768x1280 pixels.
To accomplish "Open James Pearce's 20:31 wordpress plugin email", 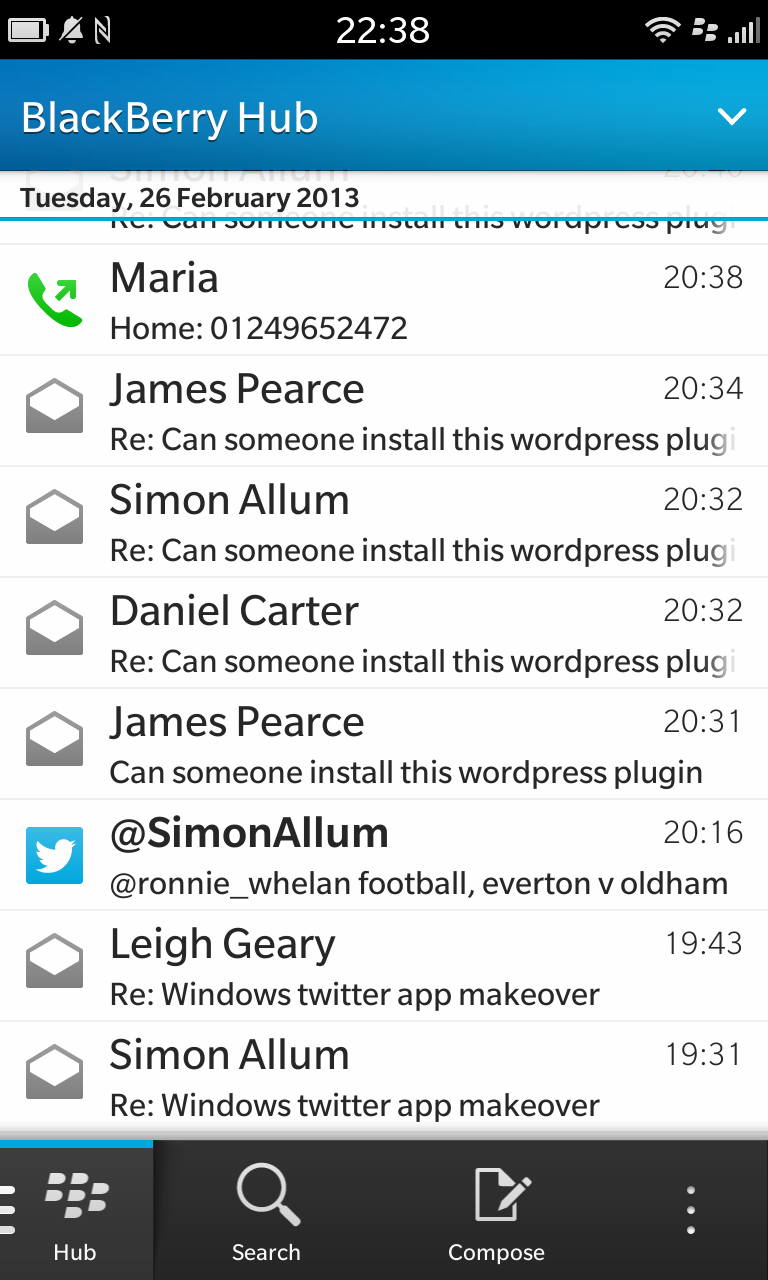I will pyautogui.click(x=384, y=744).
